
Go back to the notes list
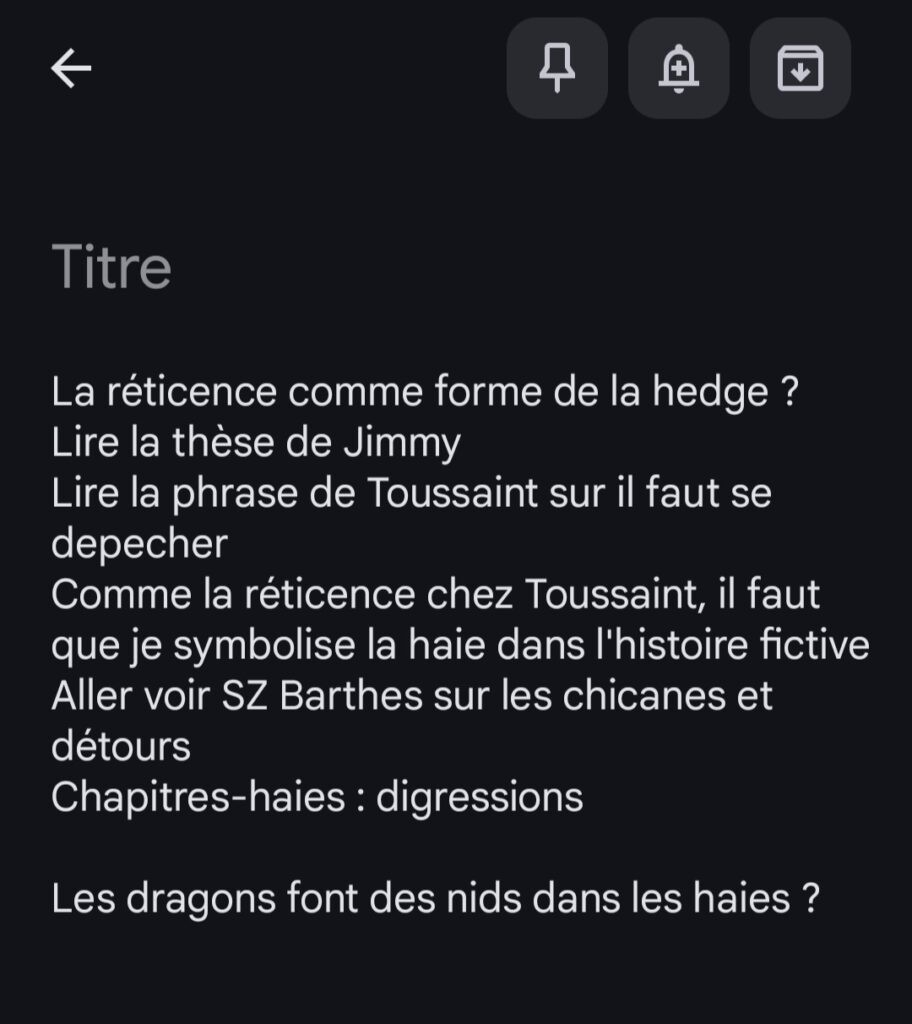[71, 69]
